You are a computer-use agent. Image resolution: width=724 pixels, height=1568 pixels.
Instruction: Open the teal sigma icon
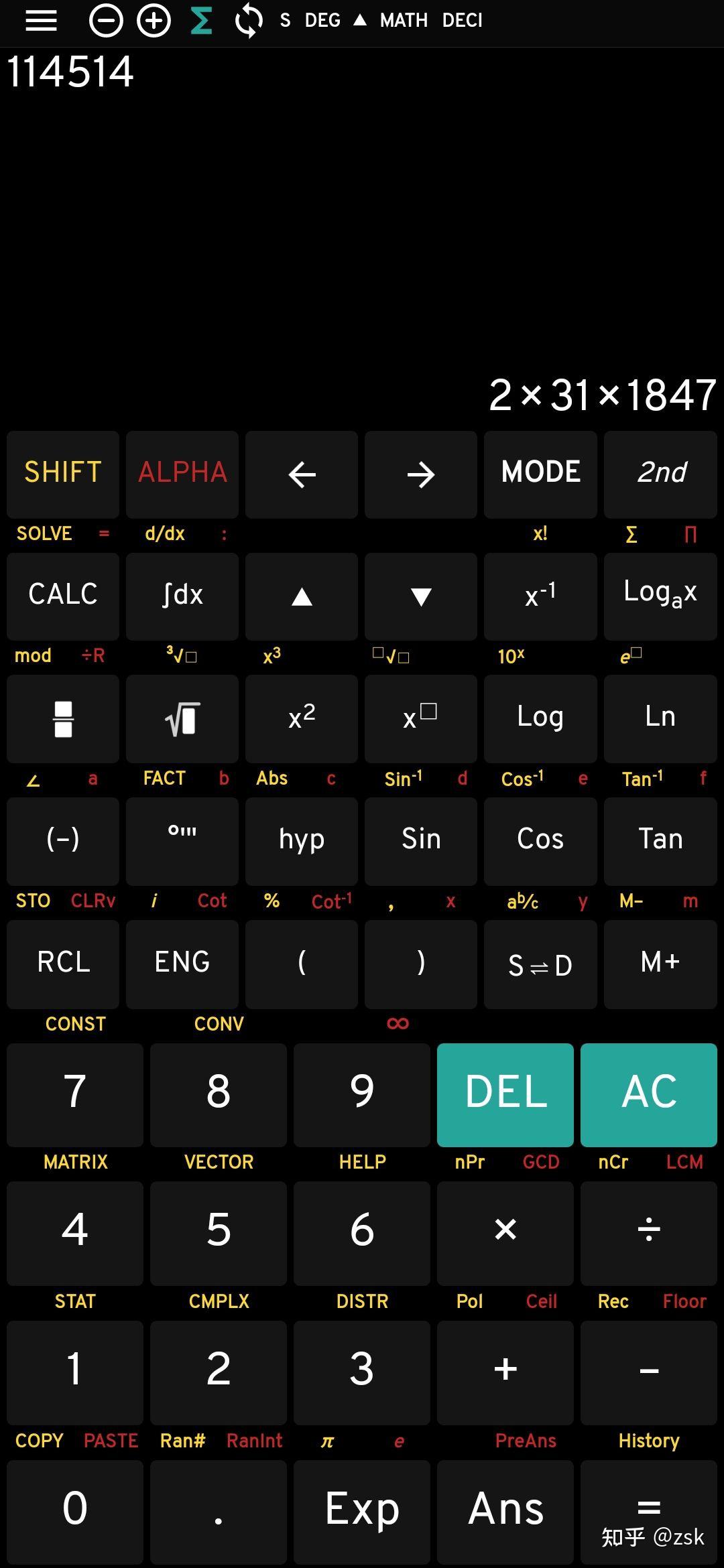pos(201,21)
